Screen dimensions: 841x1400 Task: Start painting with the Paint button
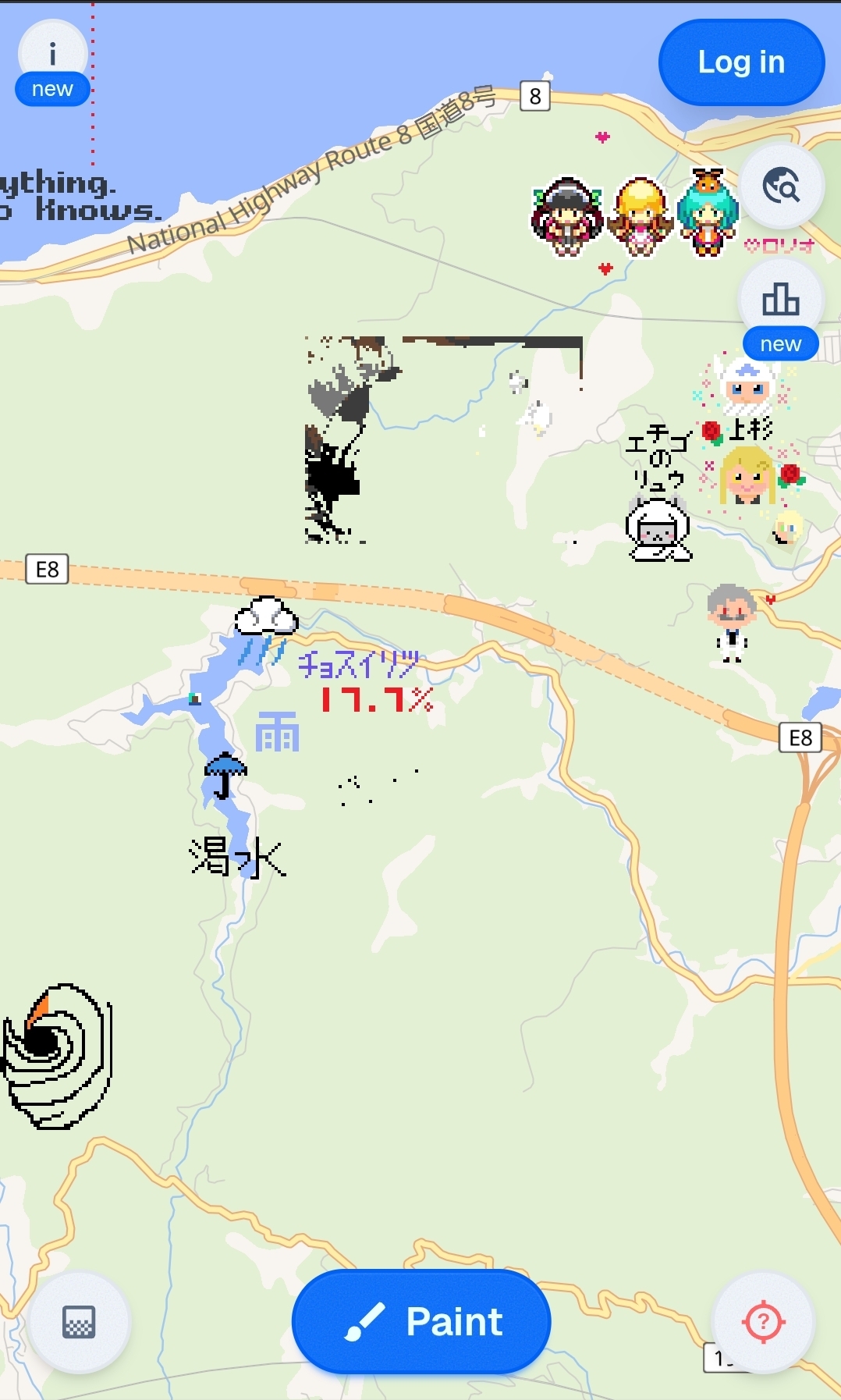(x=421, y=1321)
